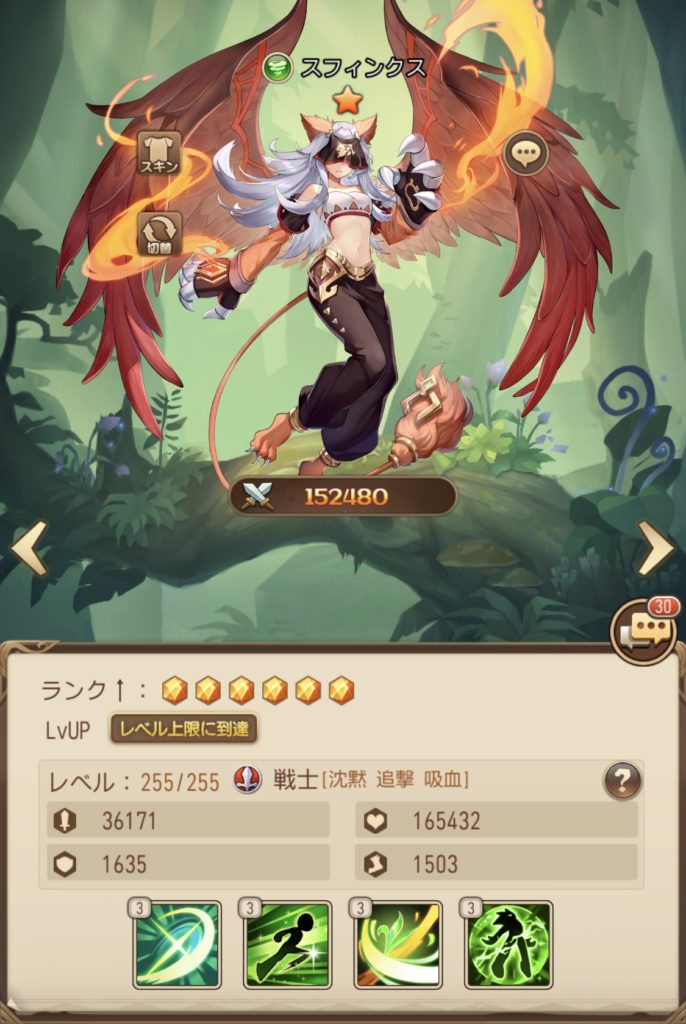
Task: Tap the 切替 switch-form button
Action: pos(159,233)
